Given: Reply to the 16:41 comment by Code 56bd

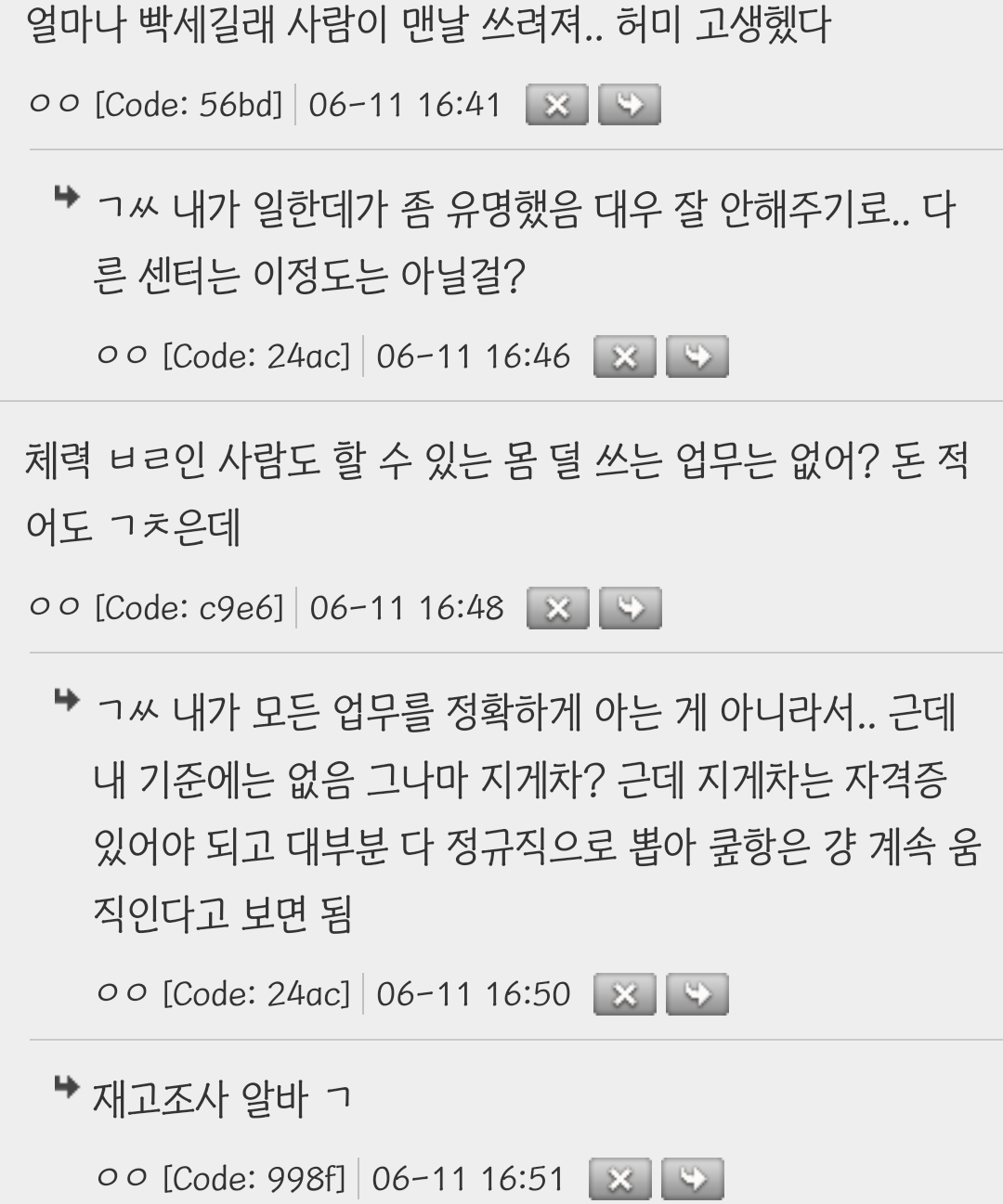Looking at the screenshot, I should click(x=630, y=105).
